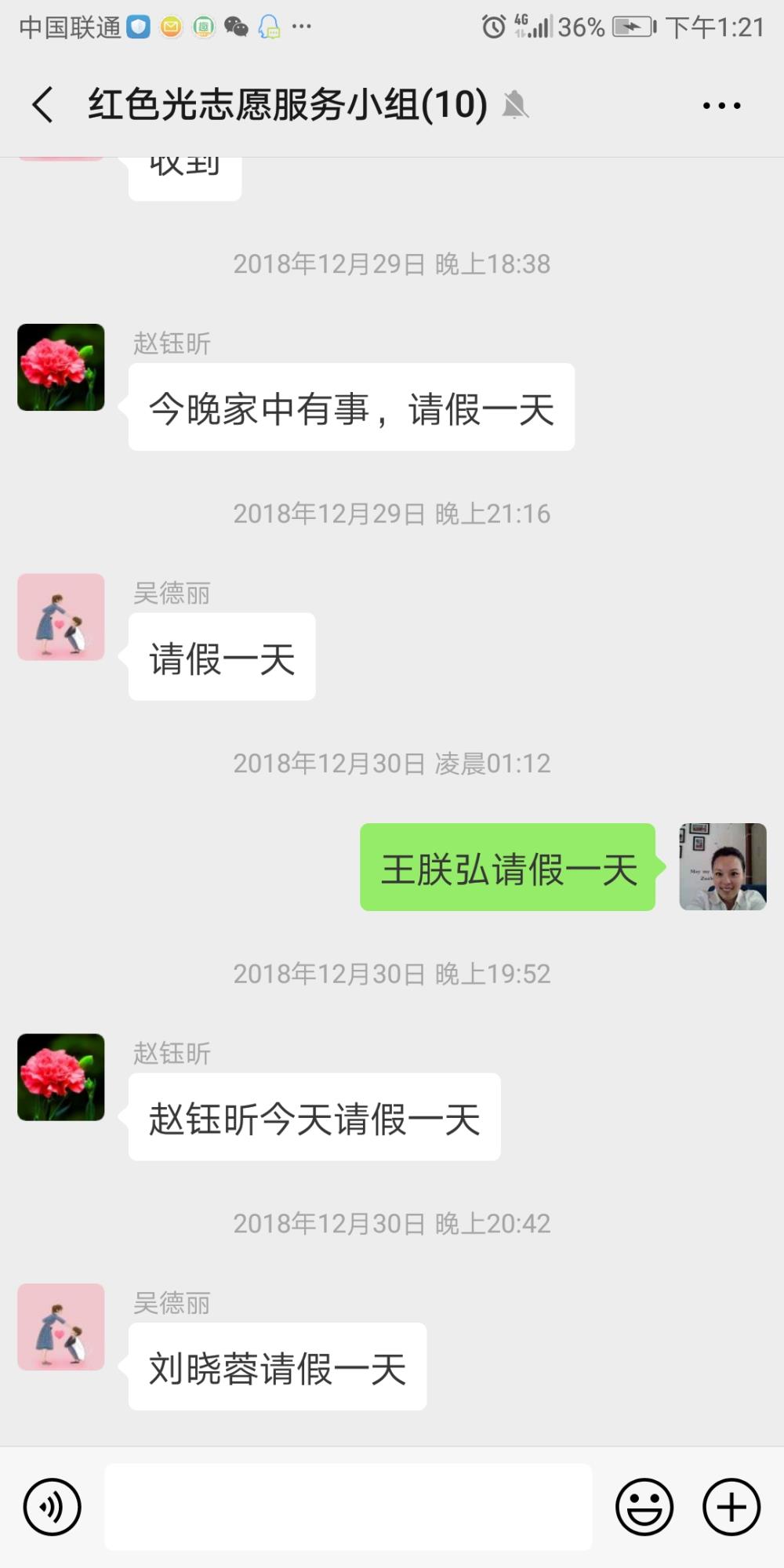Screen dimensions: 784x1568
Task: Tap 吴德丽's avatar beside 刘晓蓉请假一天 message
Action: (61, 1327)
